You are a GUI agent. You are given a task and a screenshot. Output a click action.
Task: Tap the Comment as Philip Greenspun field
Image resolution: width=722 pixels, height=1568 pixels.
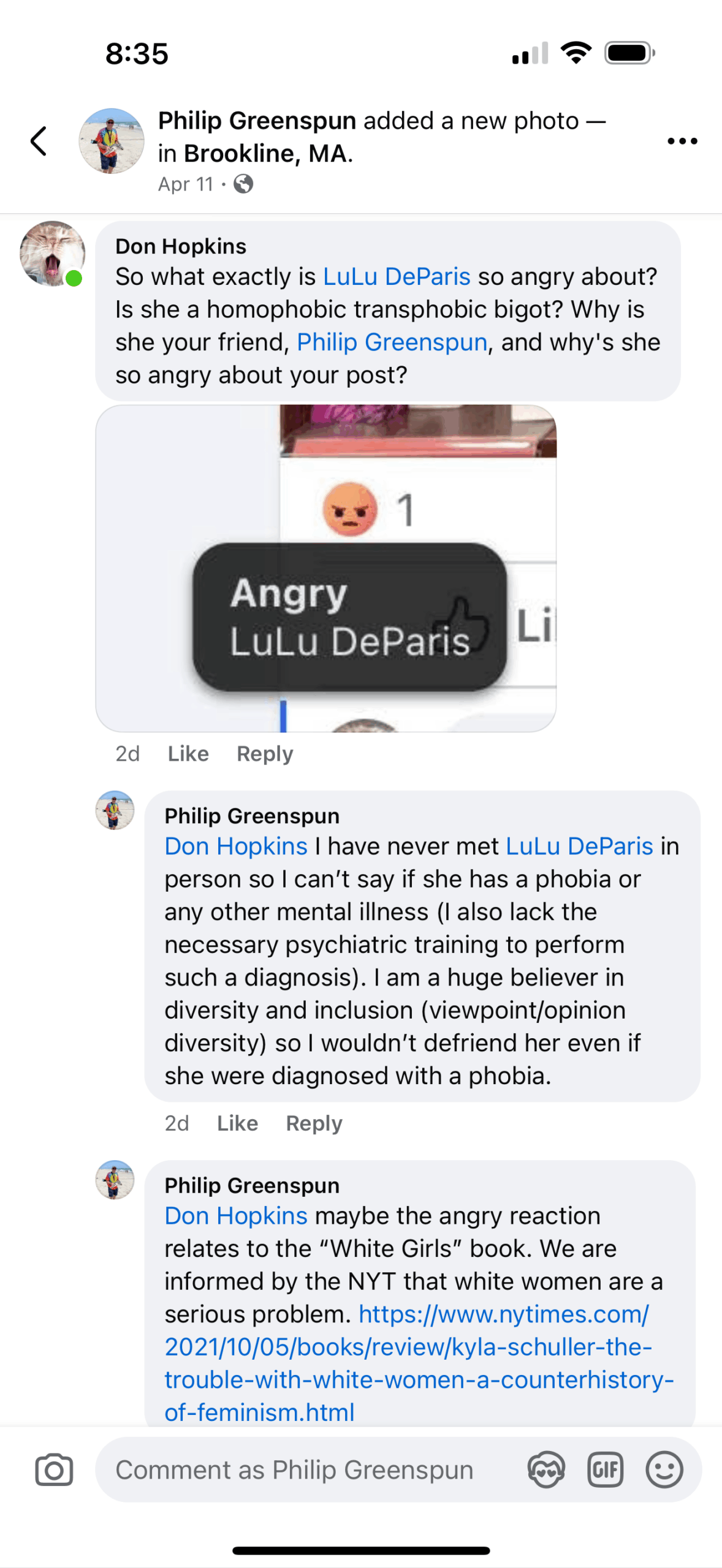(294, 1470)
